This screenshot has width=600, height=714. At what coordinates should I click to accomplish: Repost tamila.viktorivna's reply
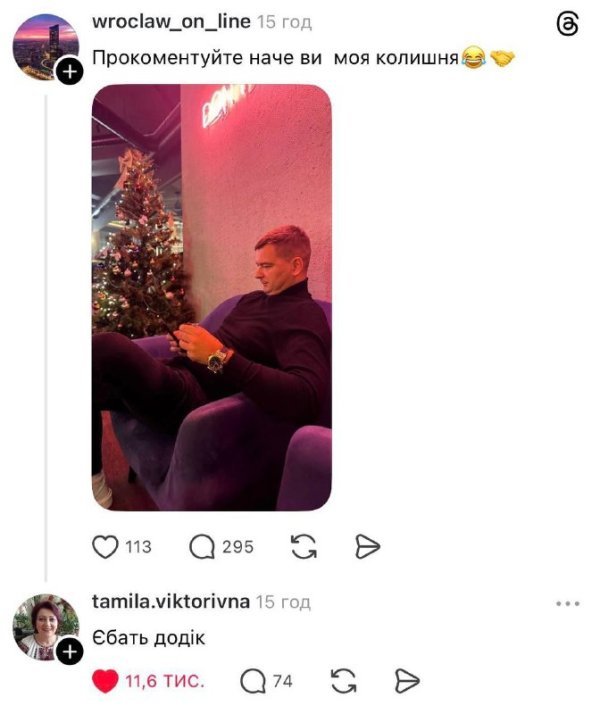(343, 681)
